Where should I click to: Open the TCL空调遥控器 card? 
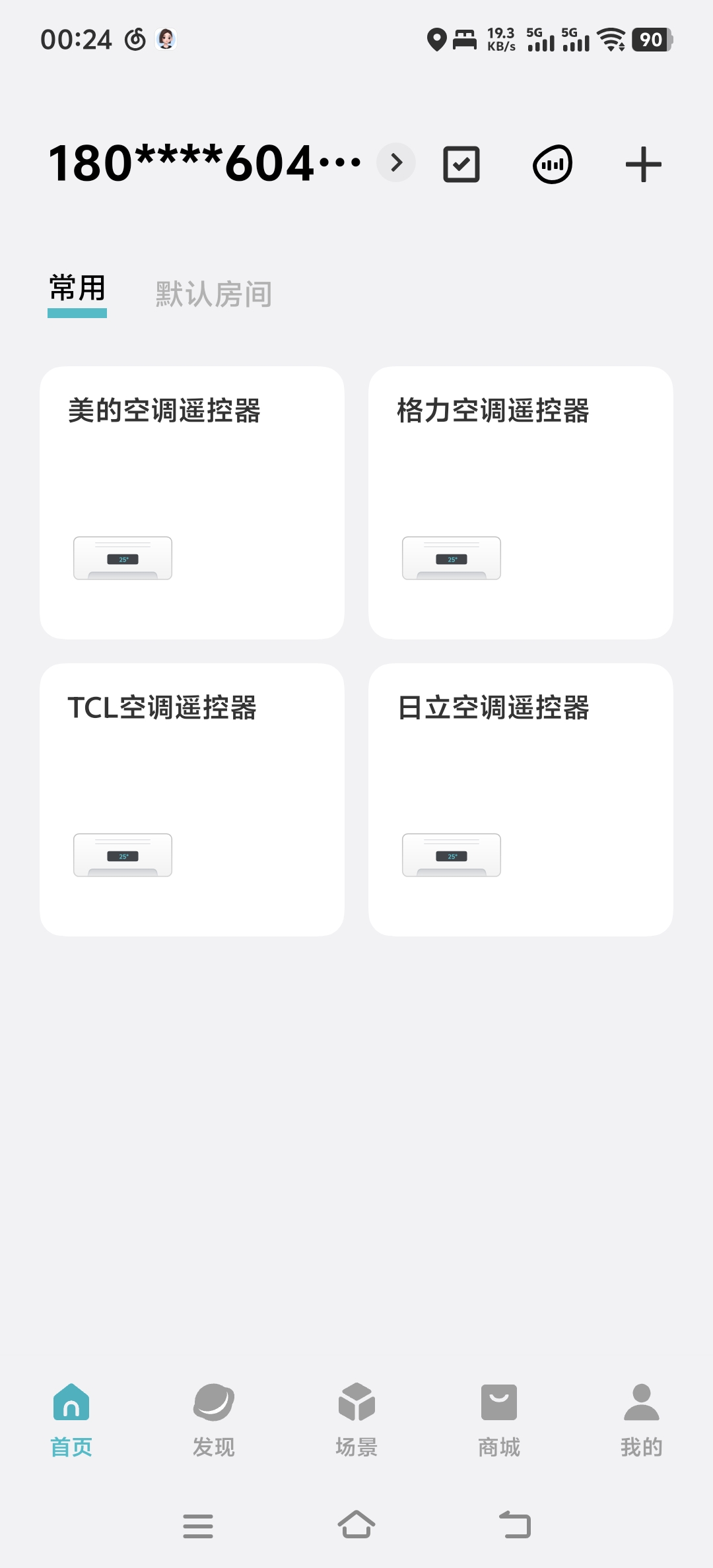tap(192, 799)
